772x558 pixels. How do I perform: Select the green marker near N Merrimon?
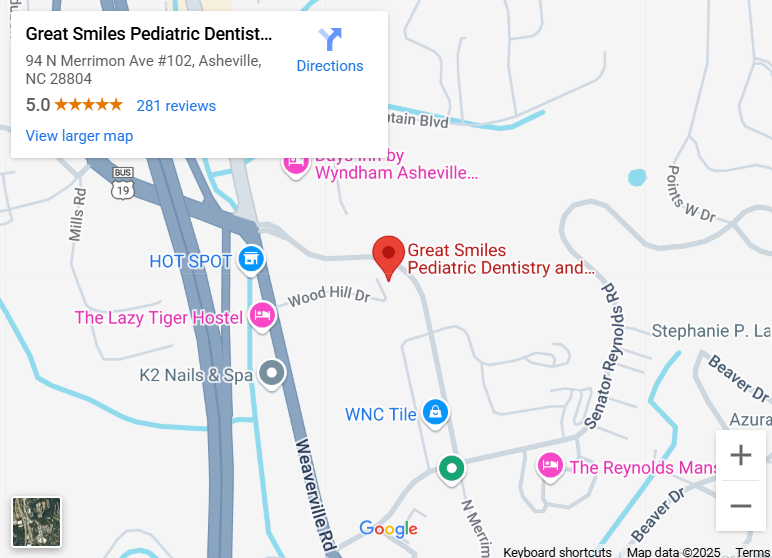452,468
